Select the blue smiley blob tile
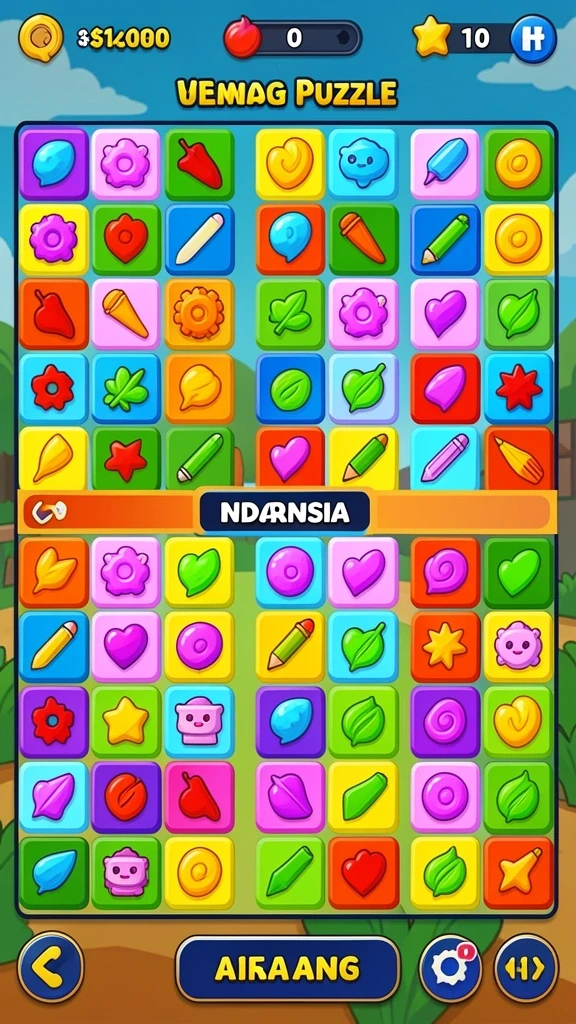Viewport: 576px width, 1024px height. [x=363, y=163]
